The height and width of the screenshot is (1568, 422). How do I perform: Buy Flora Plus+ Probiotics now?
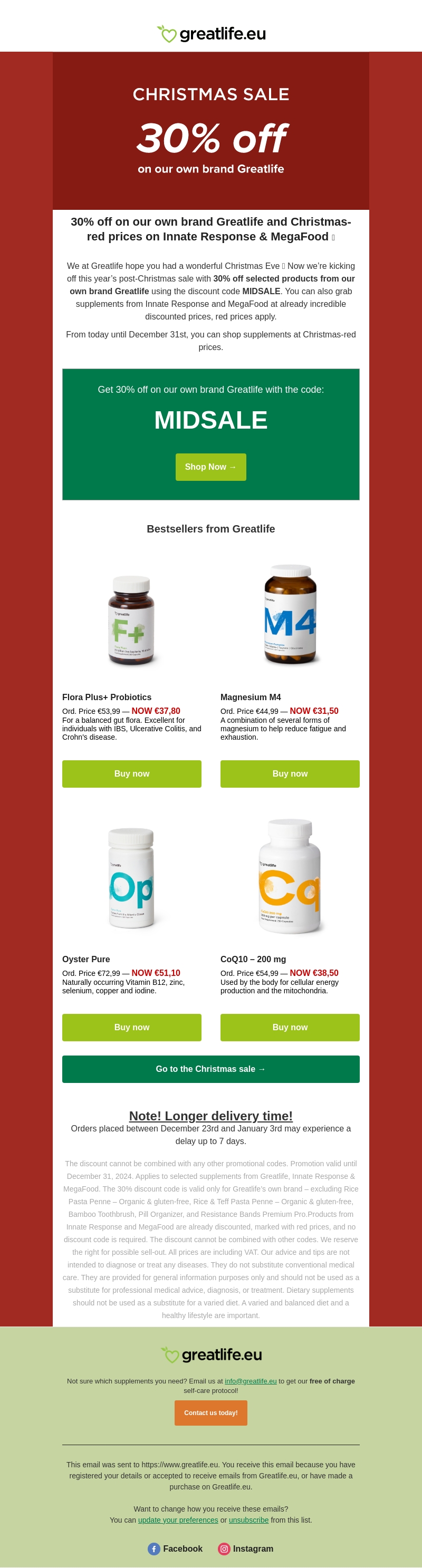(x=131, y=773)
